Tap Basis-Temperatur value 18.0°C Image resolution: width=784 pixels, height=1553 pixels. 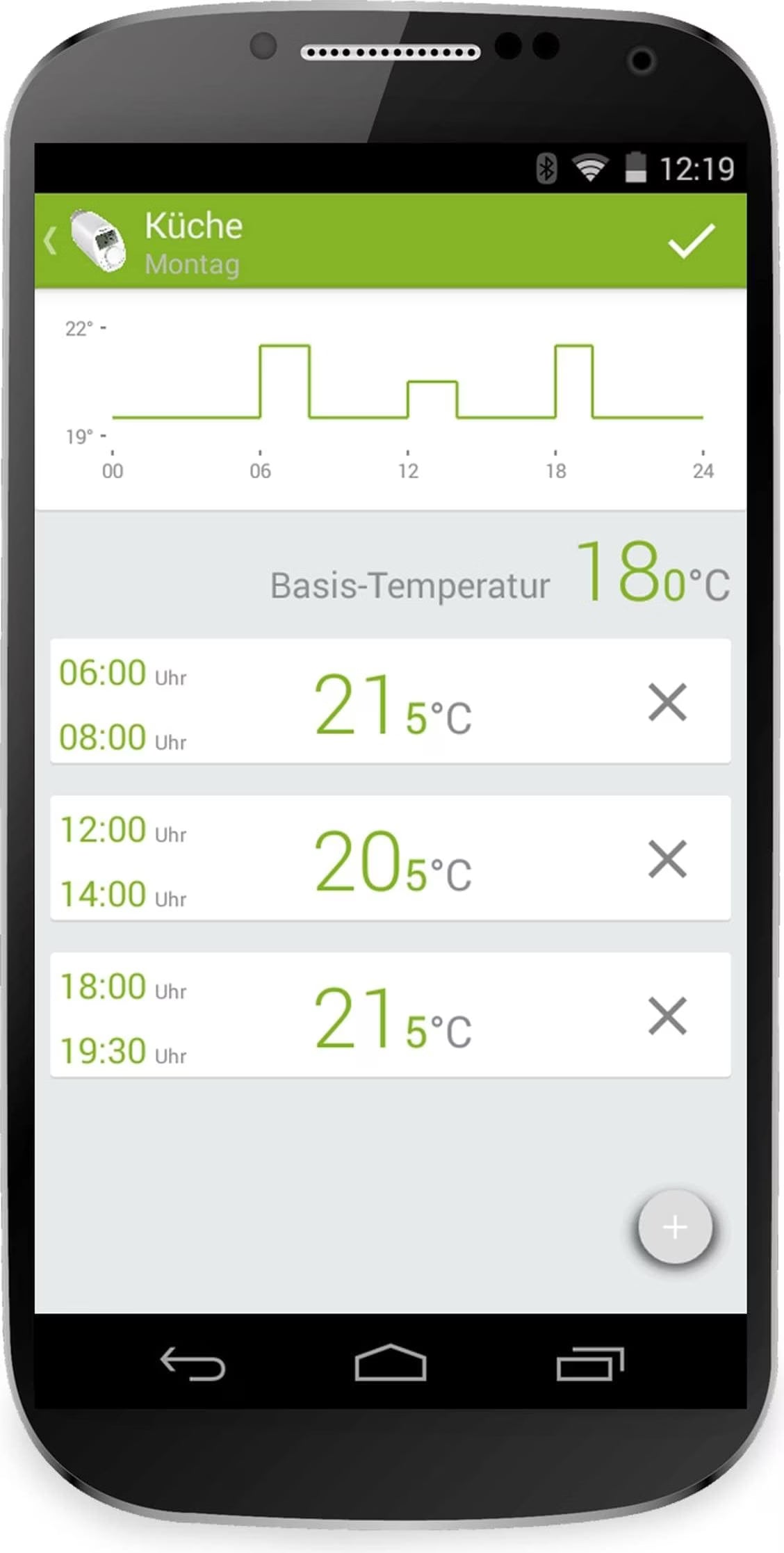click(x=653, y=580)
